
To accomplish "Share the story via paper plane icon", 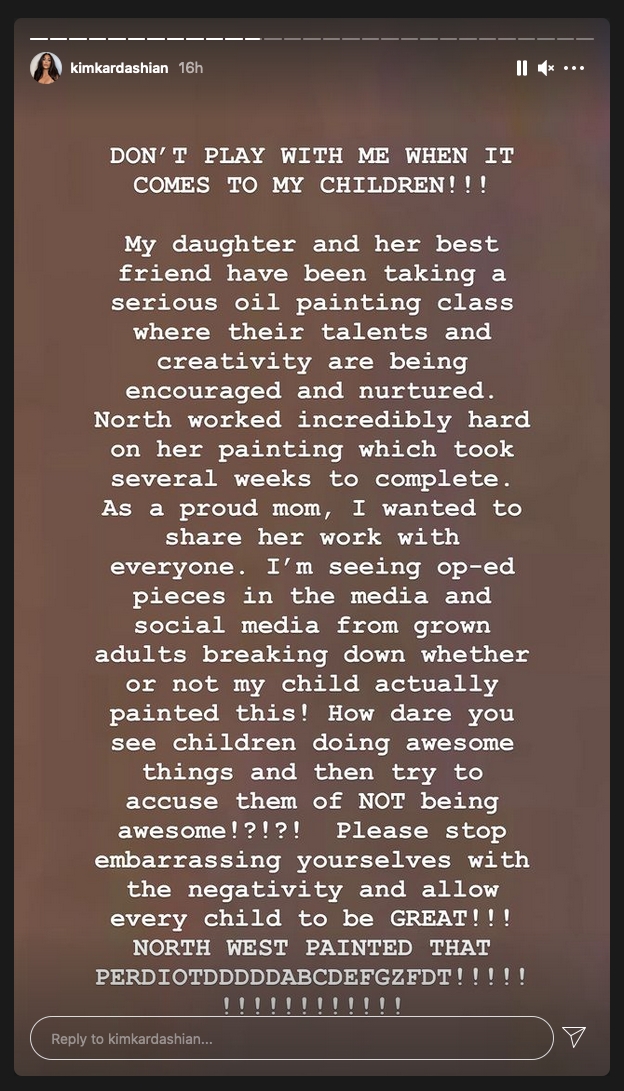I will pyautogui.click(x=574, y=1037).
